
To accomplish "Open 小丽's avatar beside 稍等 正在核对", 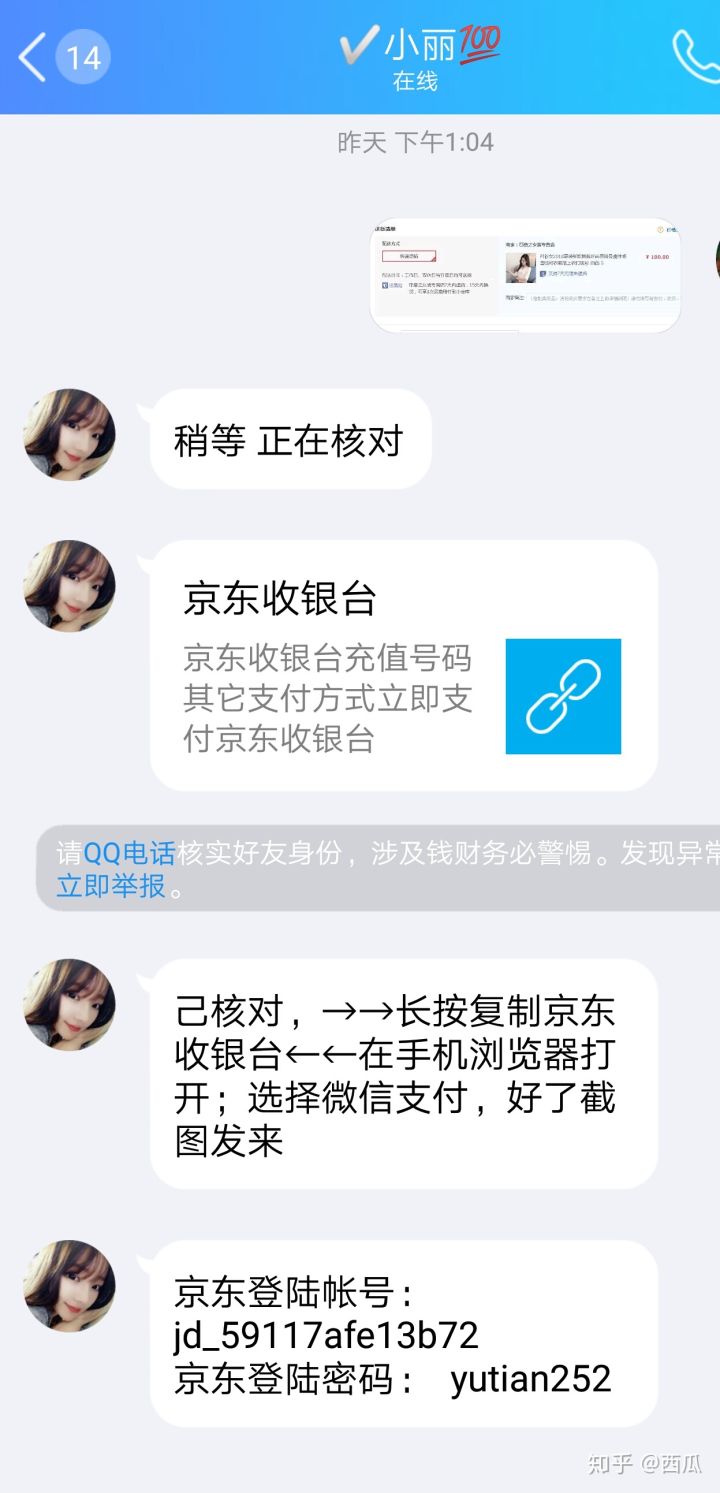I will coord(70,435).
